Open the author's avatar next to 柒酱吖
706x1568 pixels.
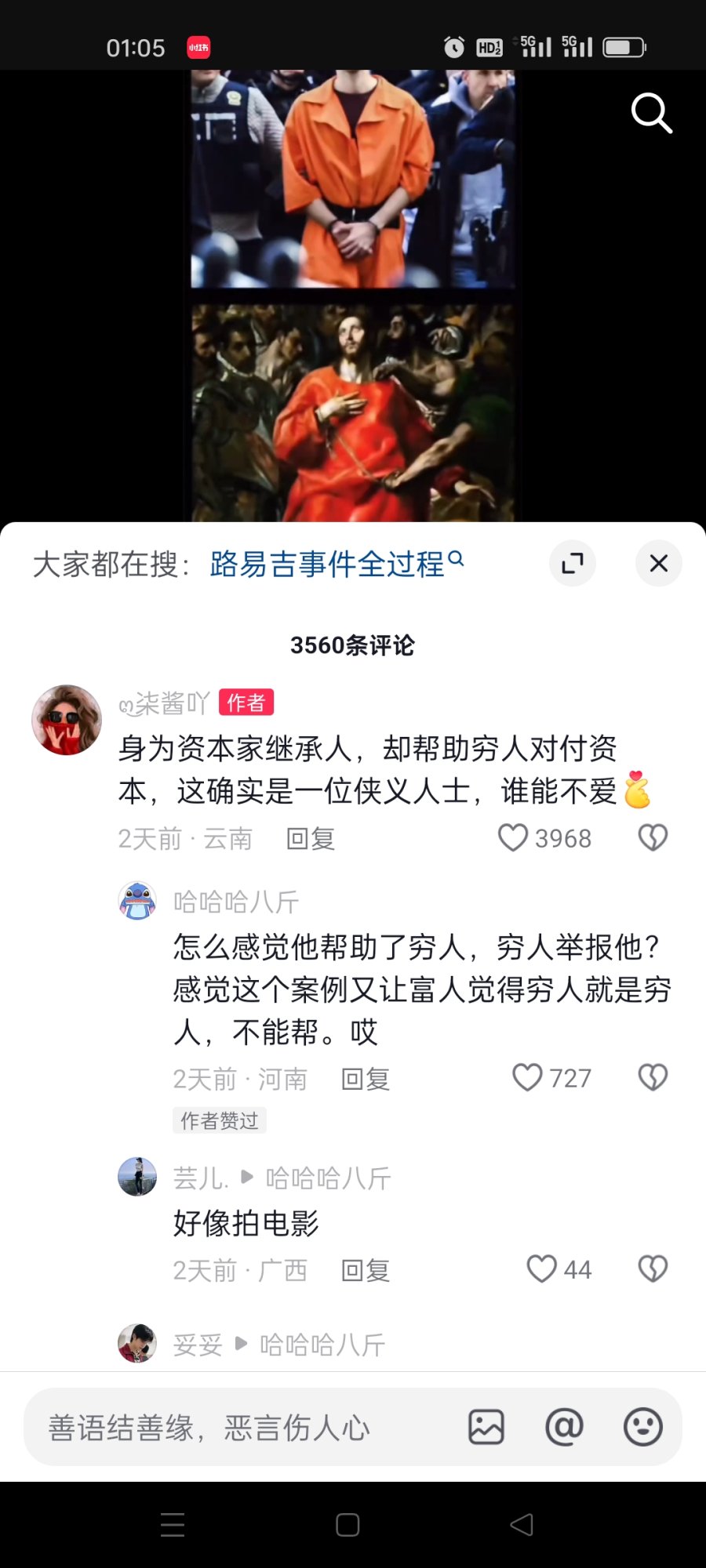[x=67, y=720]
